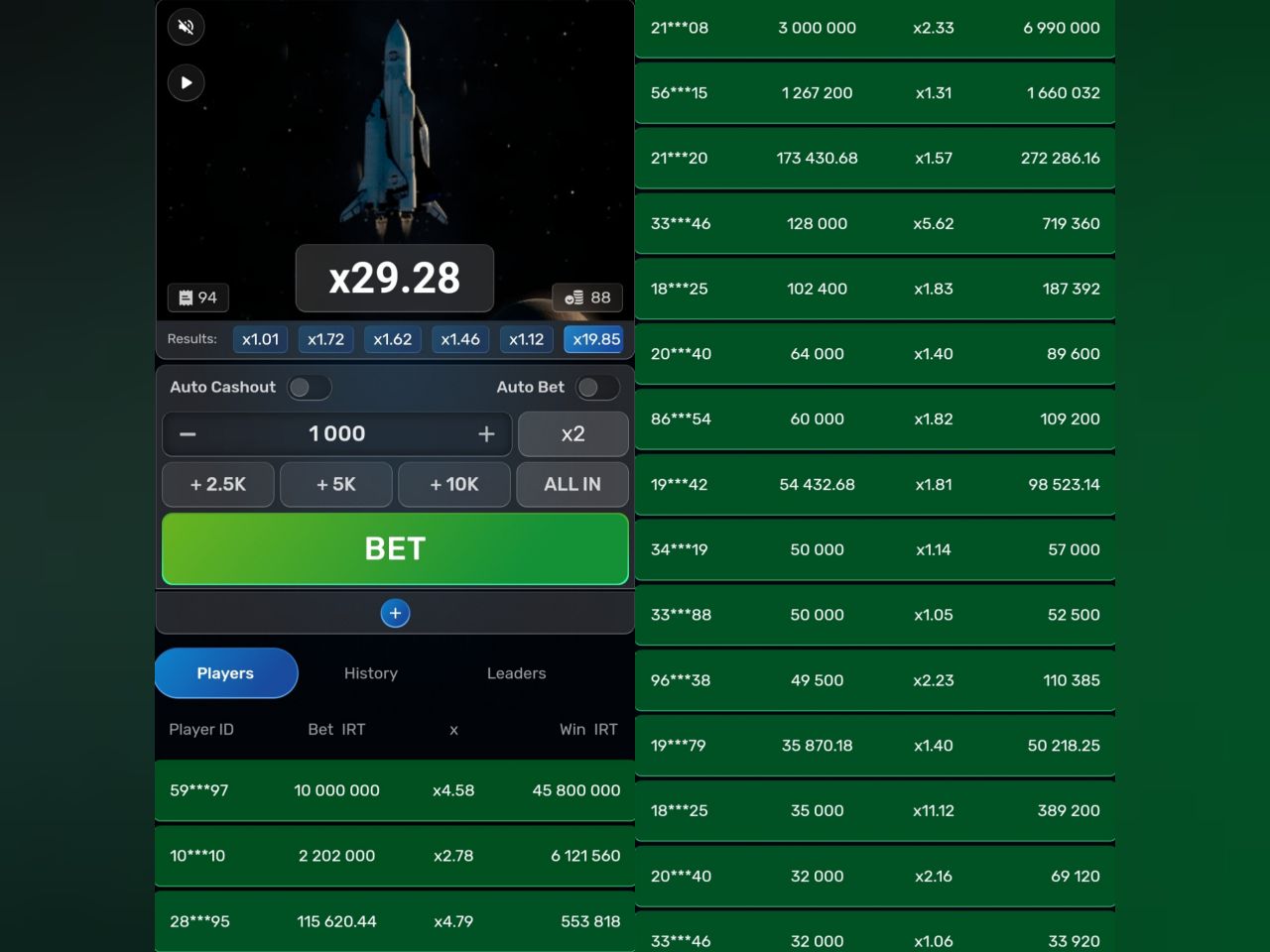Image resolution: width=1270 pixels, height=952 pixels.
Task: Turn on Auto Bet
Action: (x=597, y=388)
